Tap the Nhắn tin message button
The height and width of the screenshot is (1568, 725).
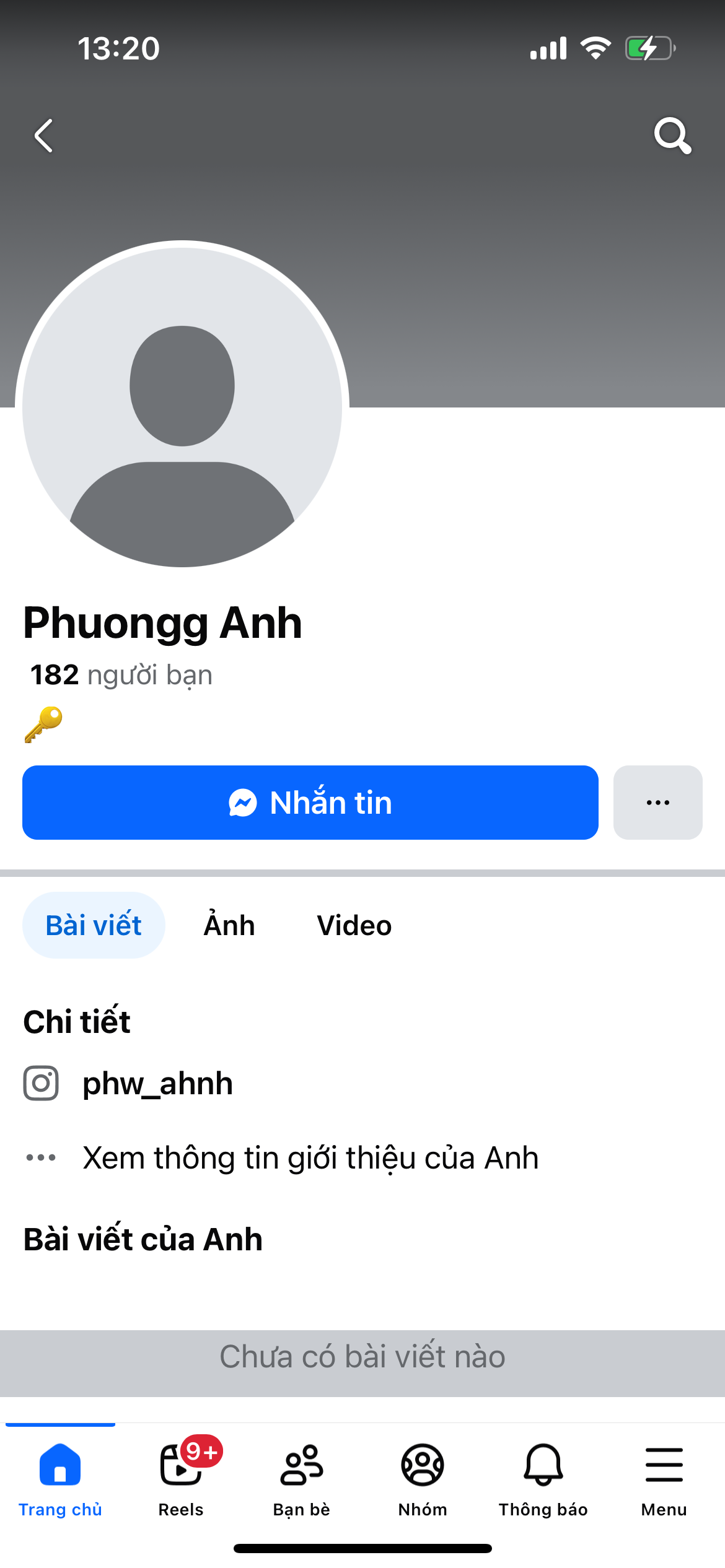click(310, 803)
